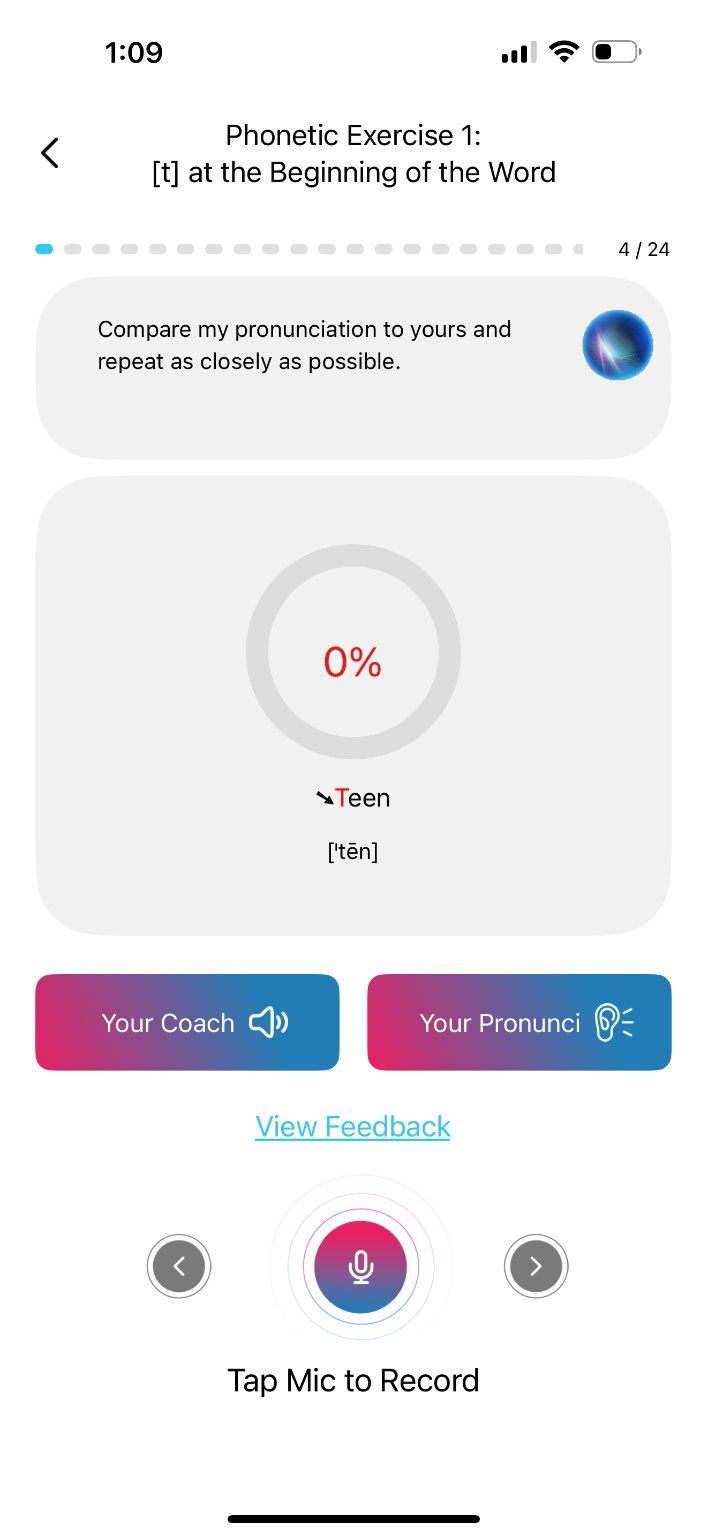
Task: Tap the mic to start recording
Action: coord(360,1266)
